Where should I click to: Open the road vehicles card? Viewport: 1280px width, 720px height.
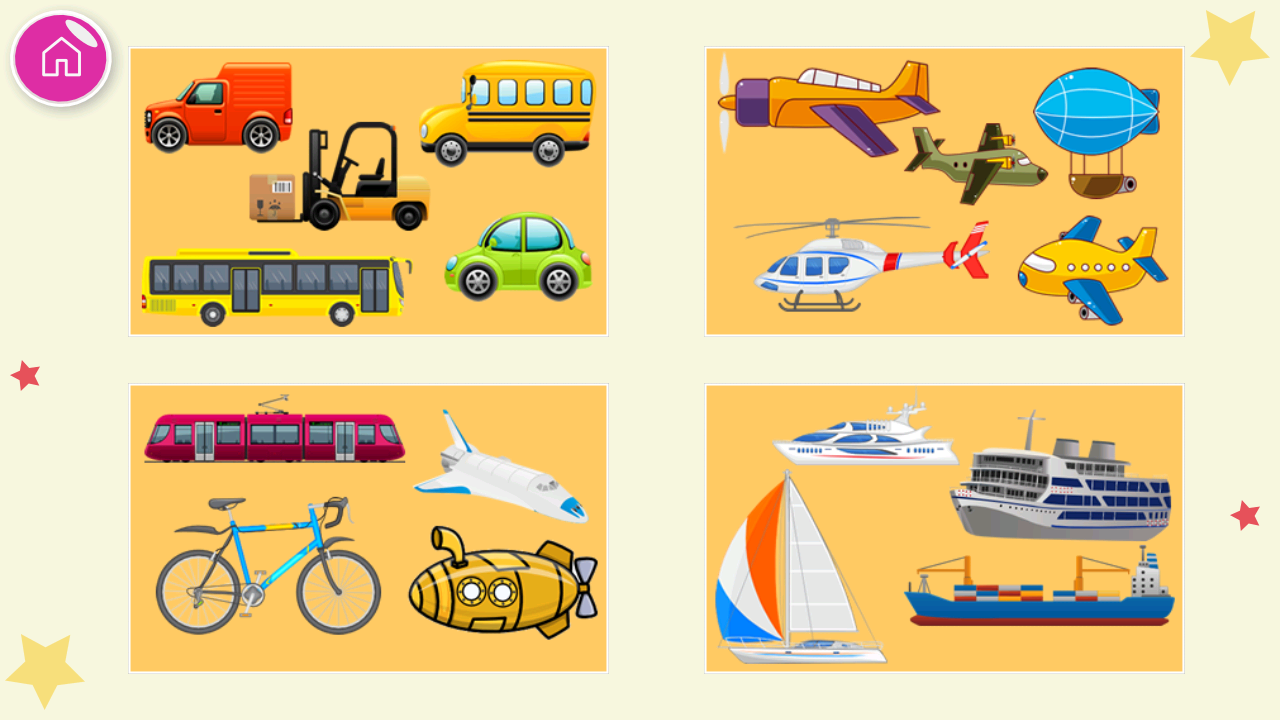[x=368, y=191]
